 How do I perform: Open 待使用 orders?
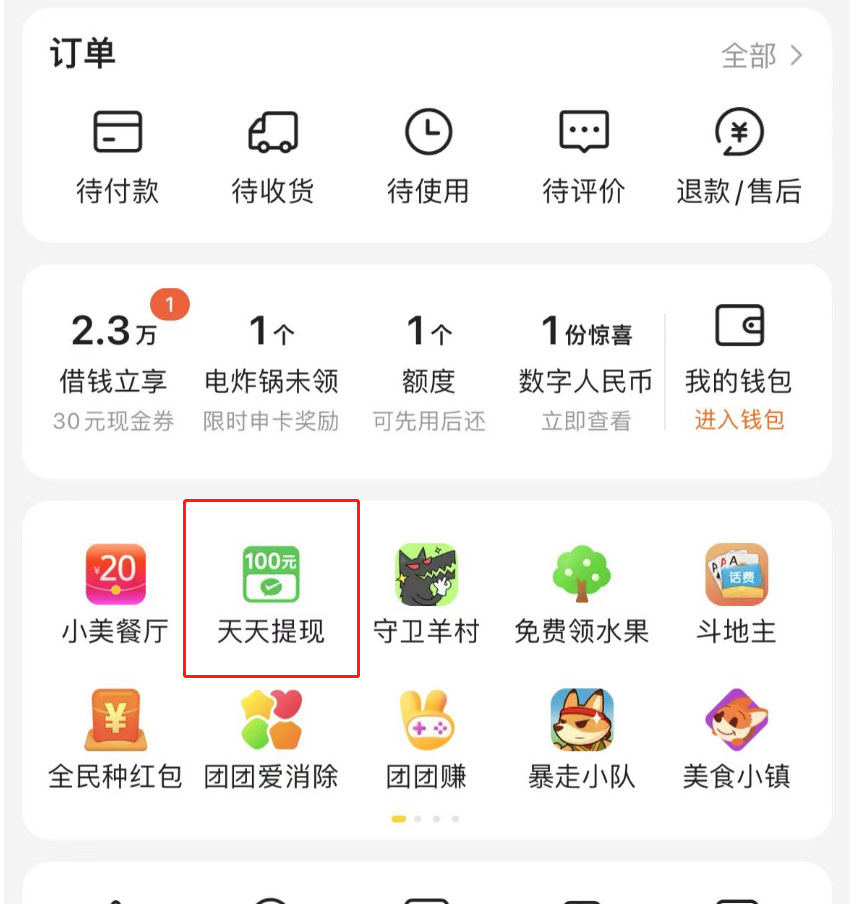click(x=428, y=156)
